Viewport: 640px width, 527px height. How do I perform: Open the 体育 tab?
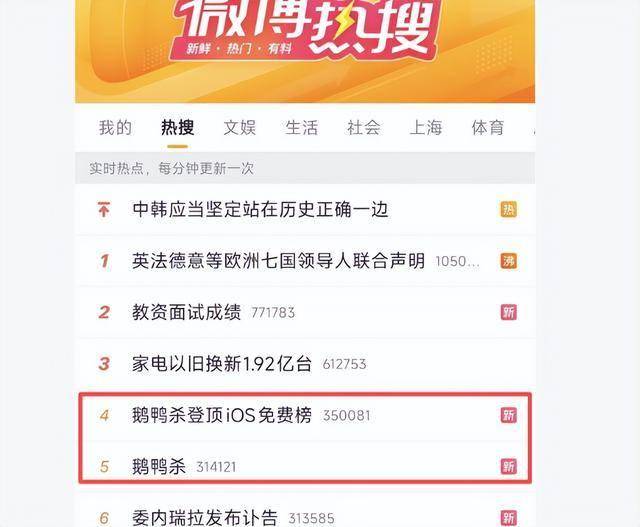pyautogui.click(x=487, y=127)
